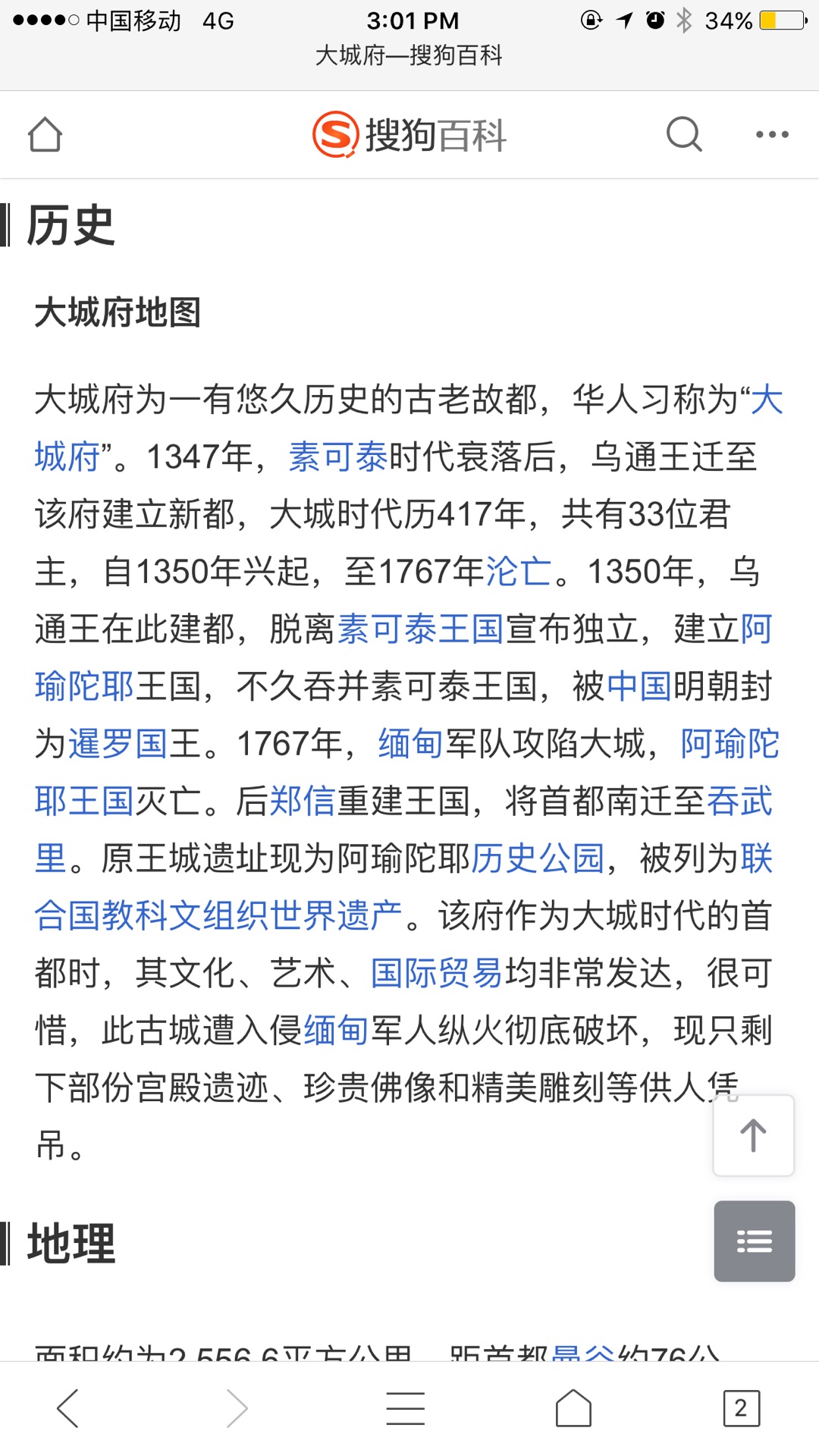Screen dimensions: 819x1456
Task: Open the Sogou Baike logo
Action: click(409, 135)
